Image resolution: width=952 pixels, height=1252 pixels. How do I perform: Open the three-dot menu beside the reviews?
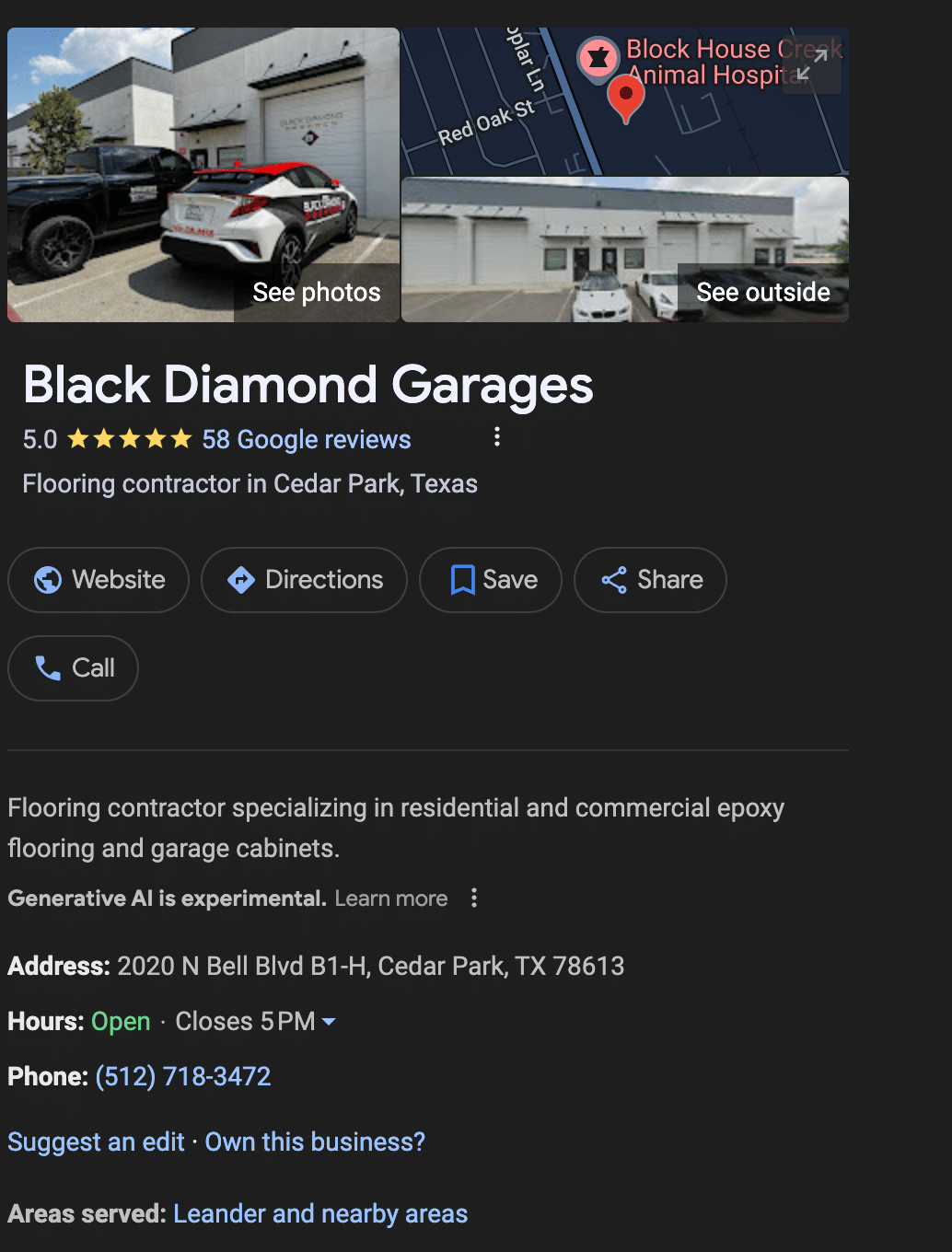(x=496, y=437)
